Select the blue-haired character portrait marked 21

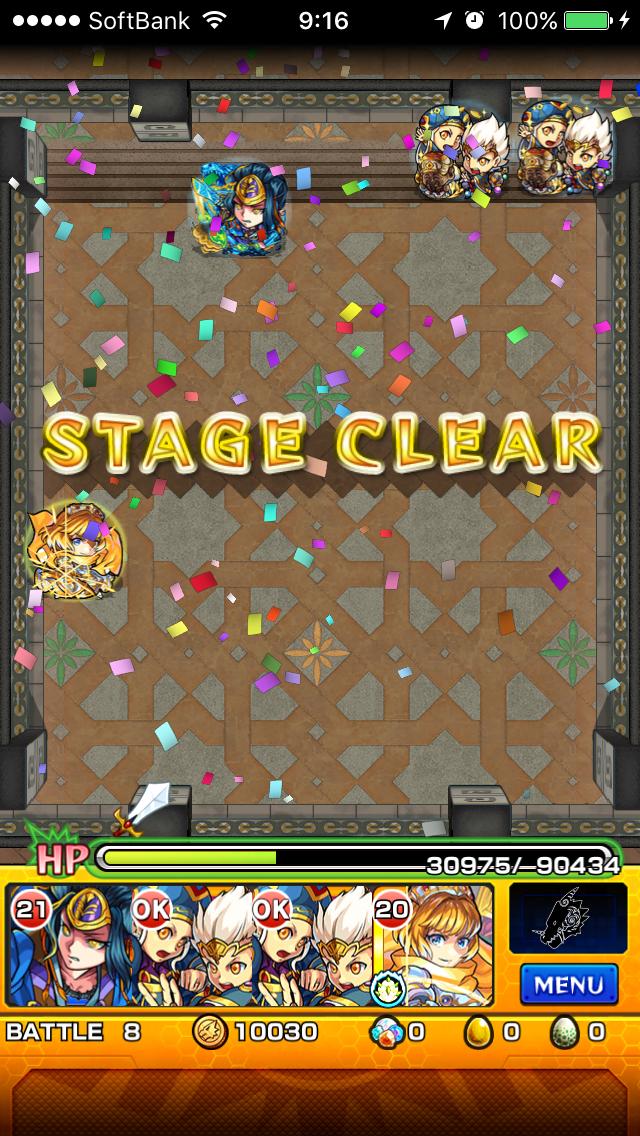(69, 945)
